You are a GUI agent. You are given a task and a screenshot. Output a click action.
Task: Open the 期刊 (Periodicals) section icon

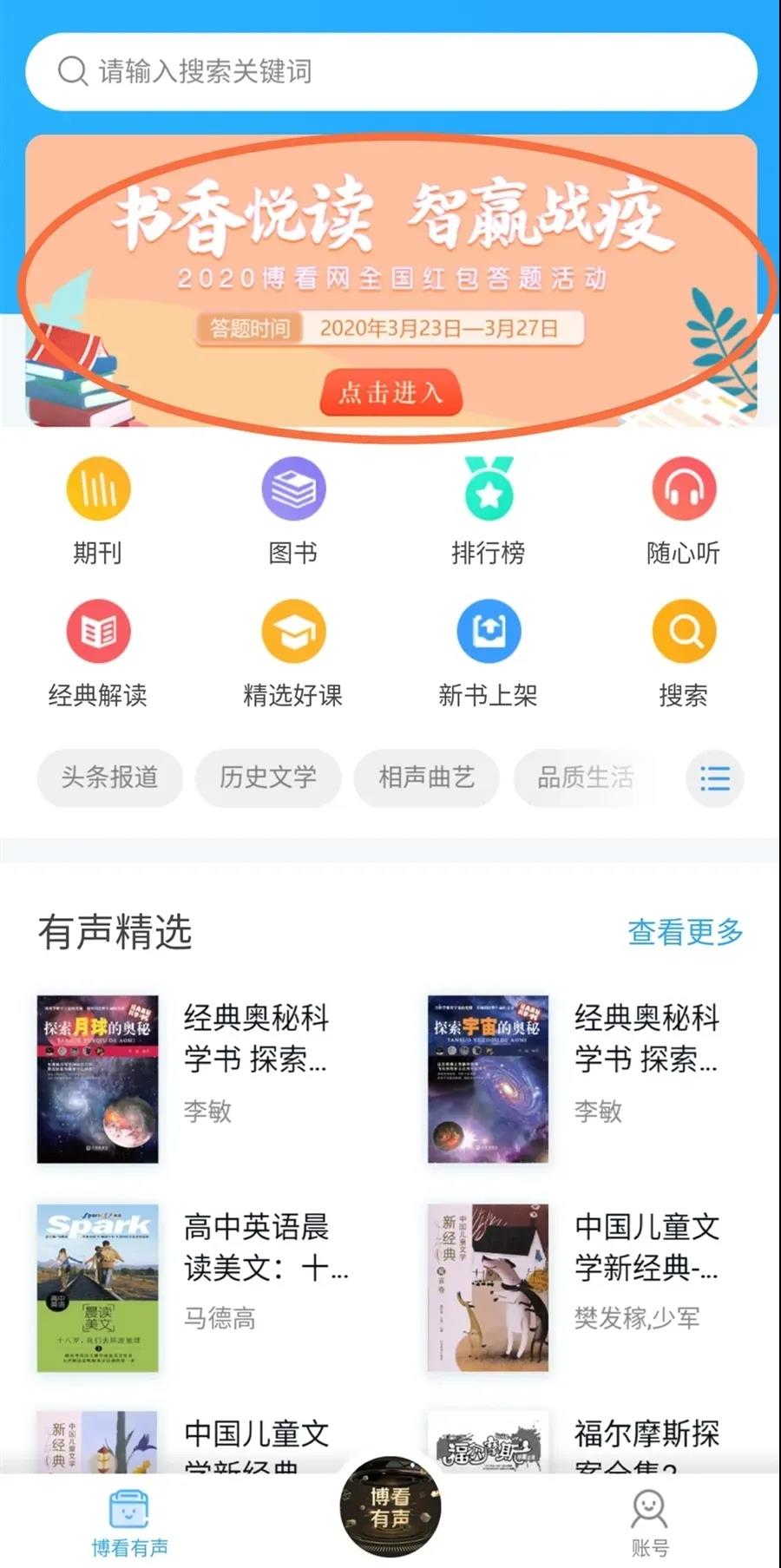pos(97,489)
